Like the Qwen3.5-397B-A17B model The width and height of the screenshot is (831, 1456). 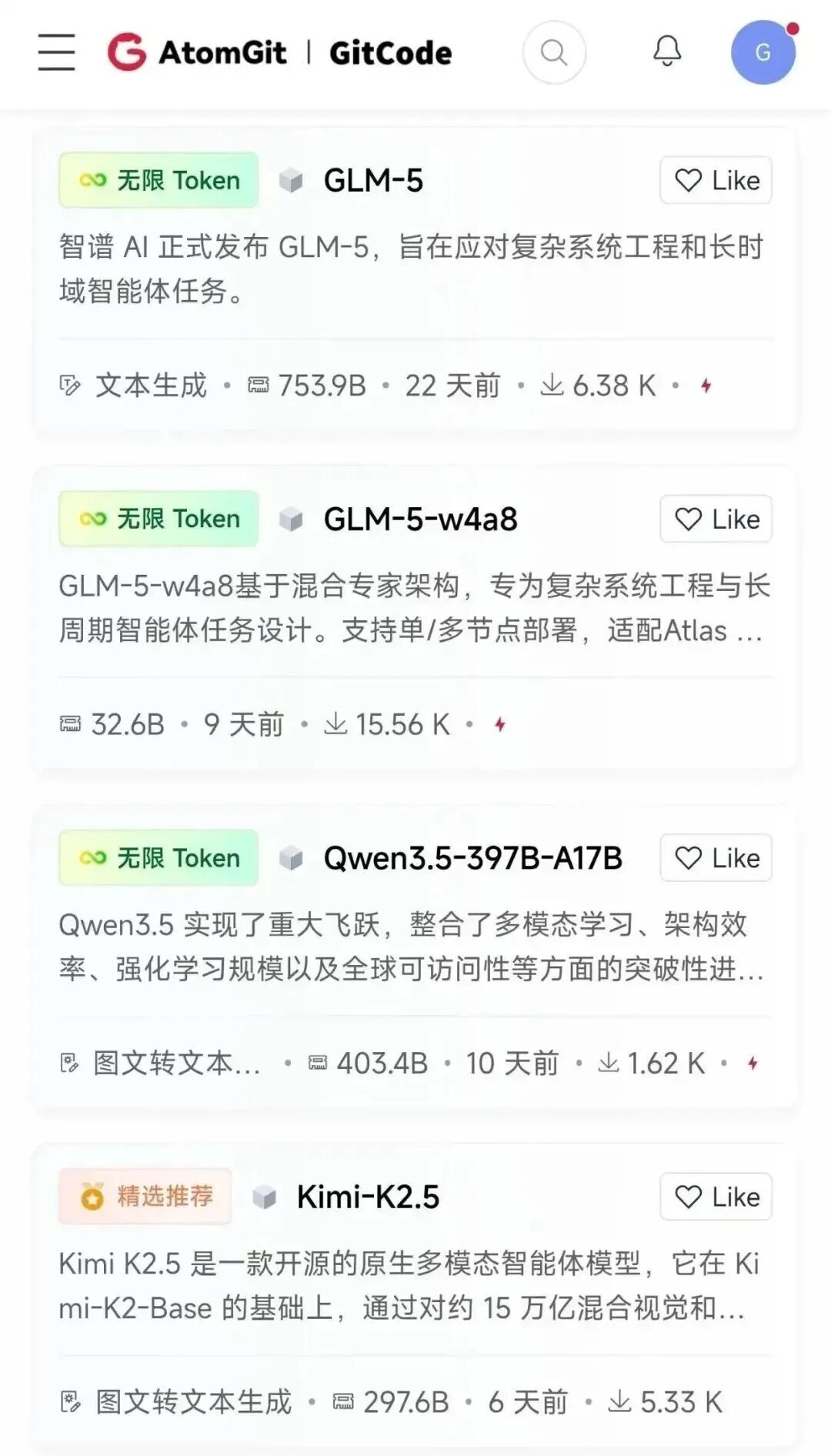coord(716,858)
